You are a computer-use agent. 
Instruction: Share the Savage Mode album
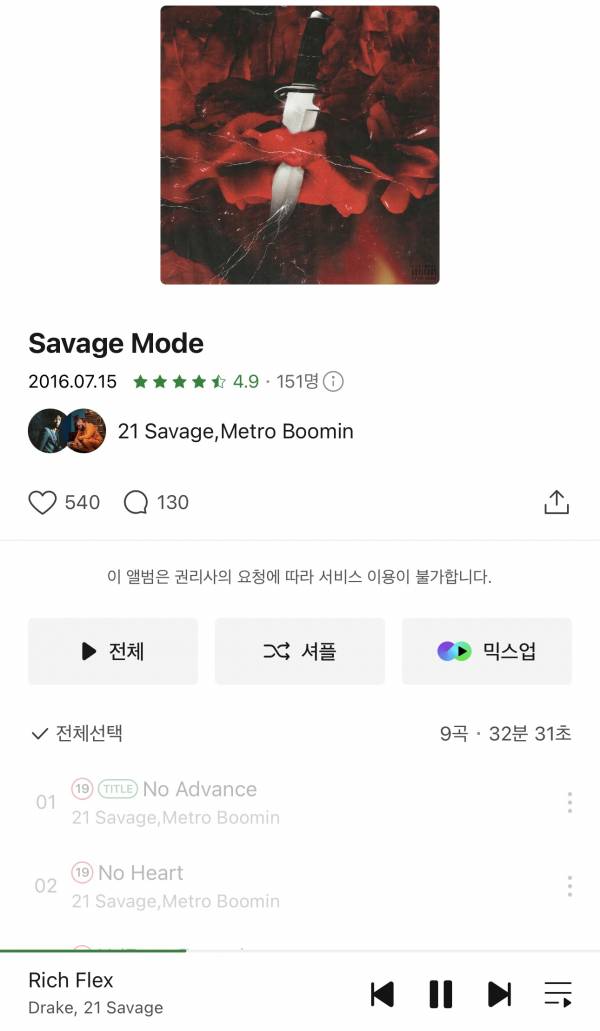(556, 502)
